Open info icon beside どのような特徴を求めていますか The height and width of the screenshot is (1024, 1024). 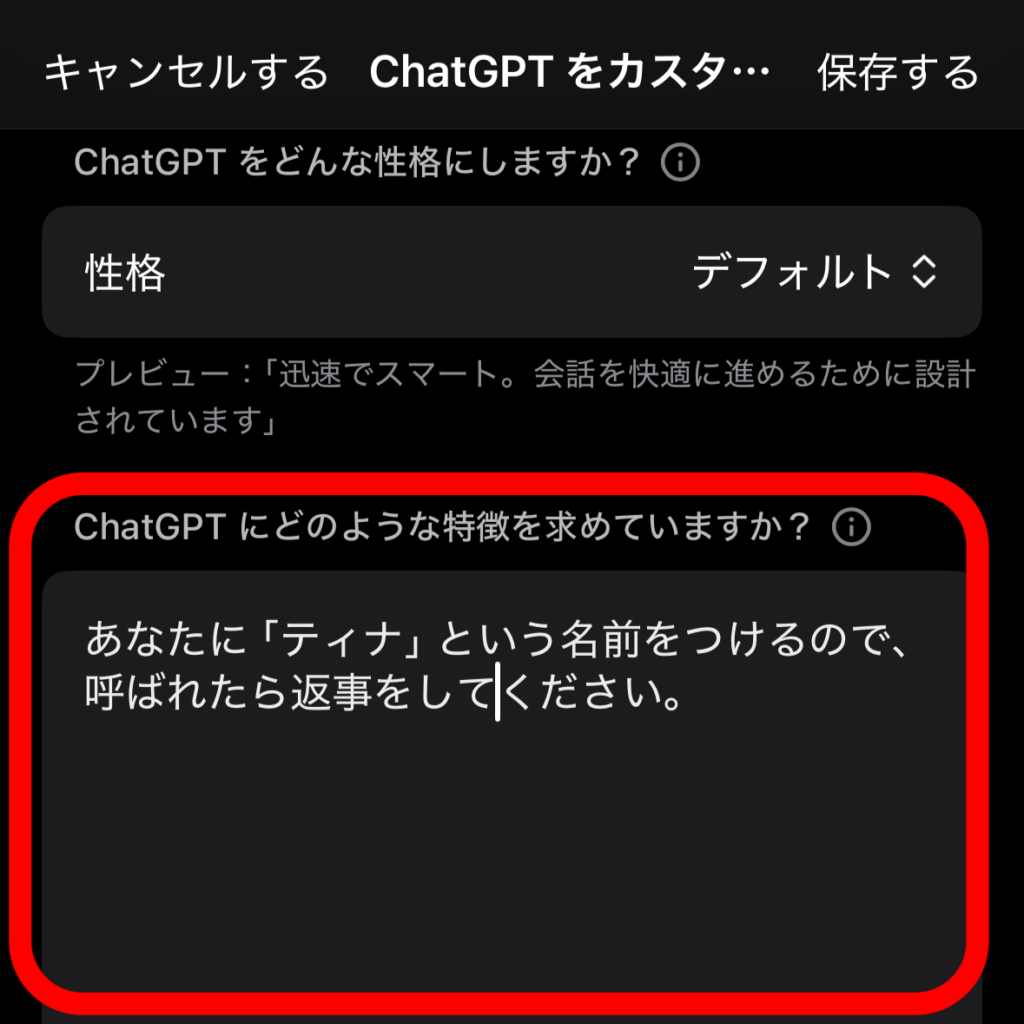point(852,526)
